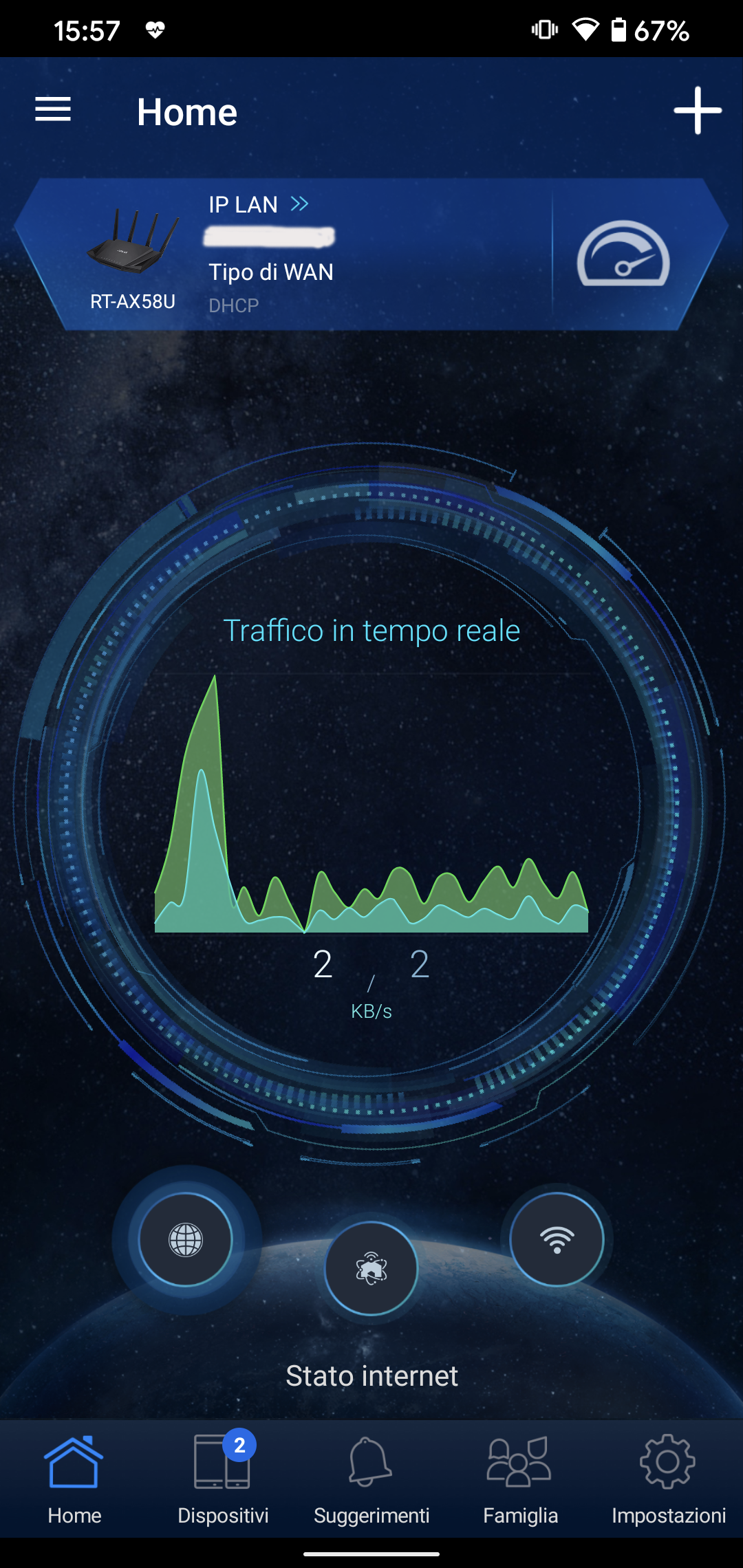Open the Impostazioni tab

[x=669, y=1478]
